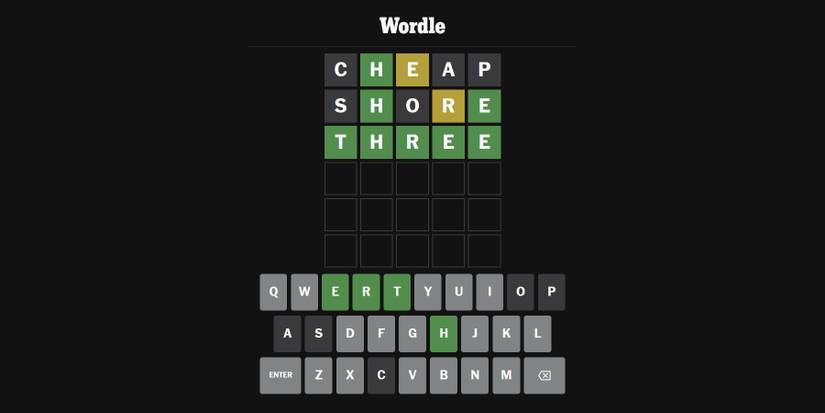
Task: Tap the letter B key
Action: [x=443, y=375]
